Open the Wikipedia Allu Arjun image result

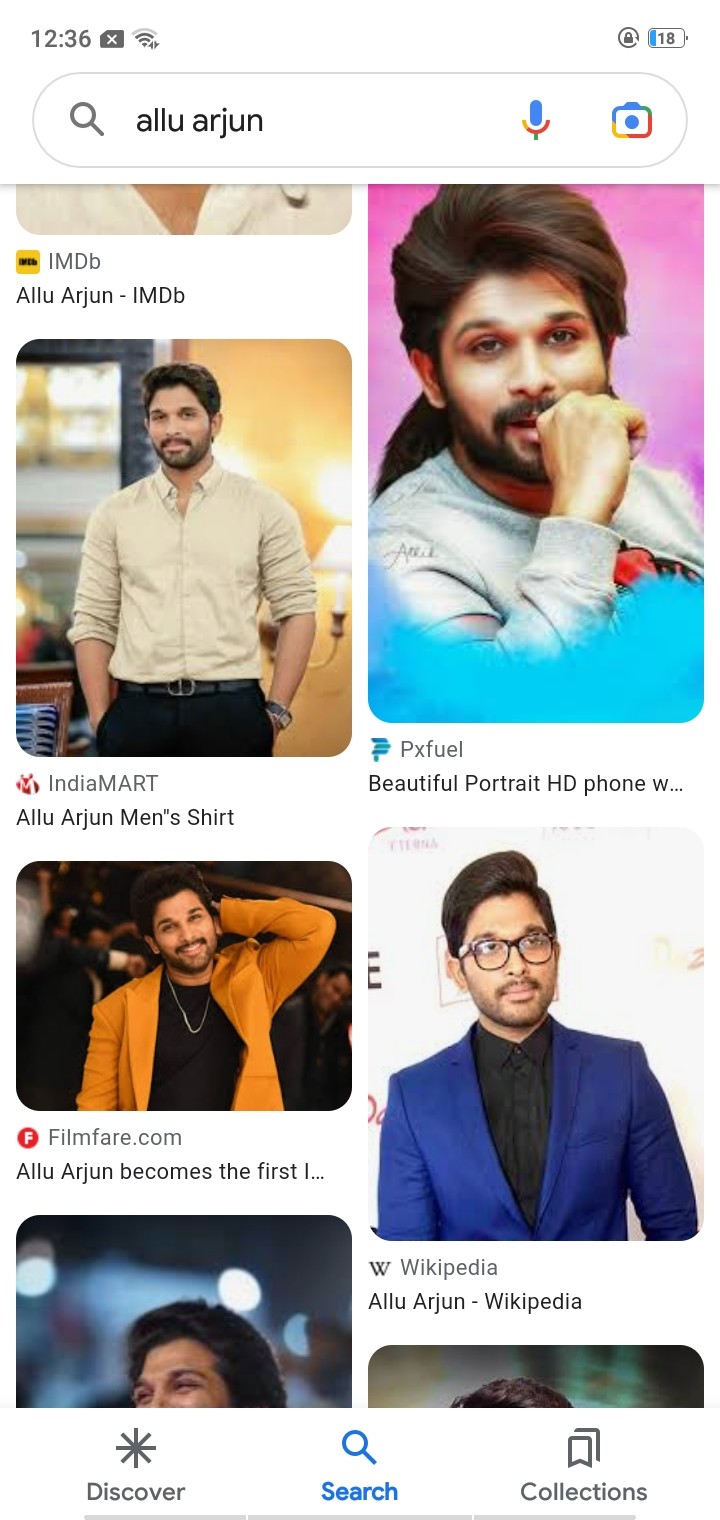[536, 1033]
